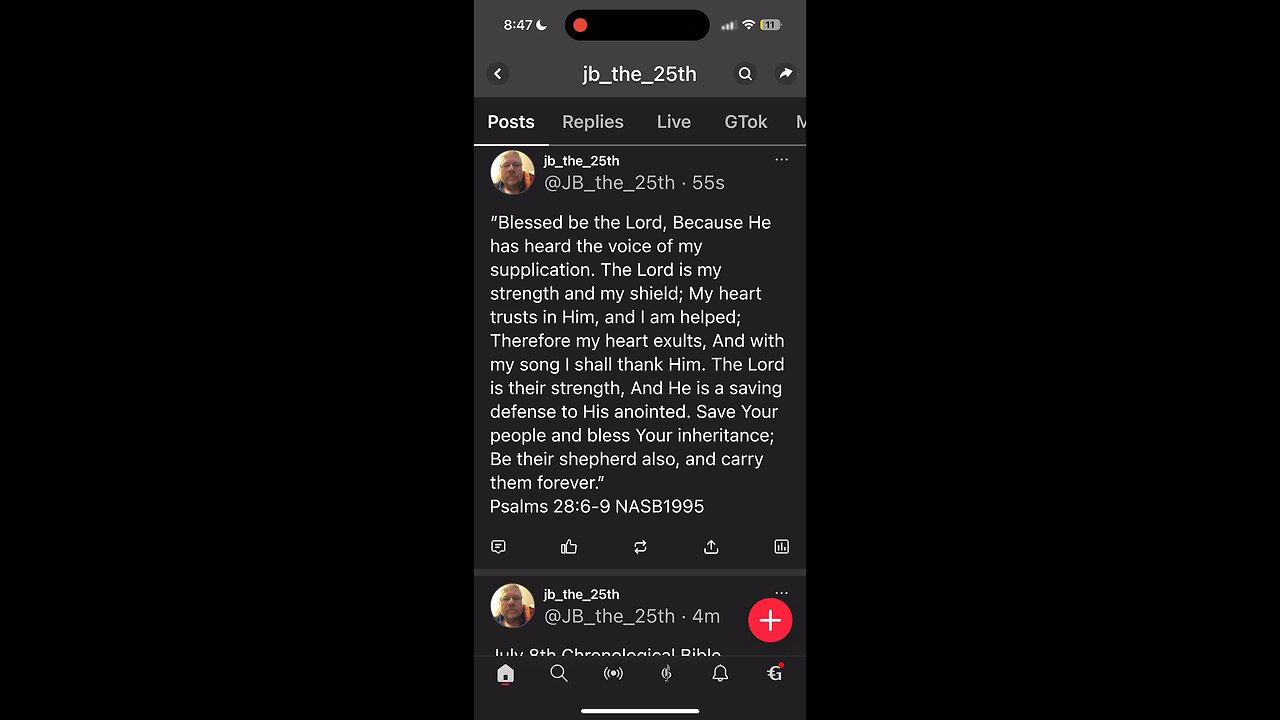Switch to the Replies tab
Image resolution: width=1280 pixels, height=720 pixels.
(592, 122)
